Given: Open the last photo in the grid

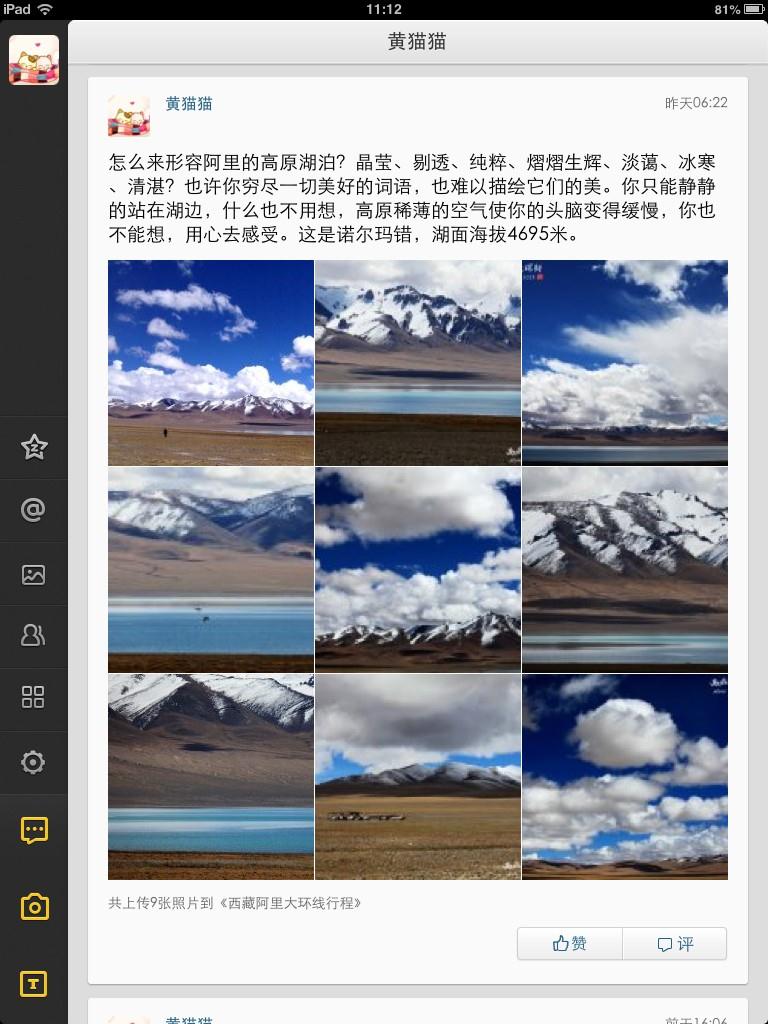Looking at the screenshot, I should click(x=625, y=776).
